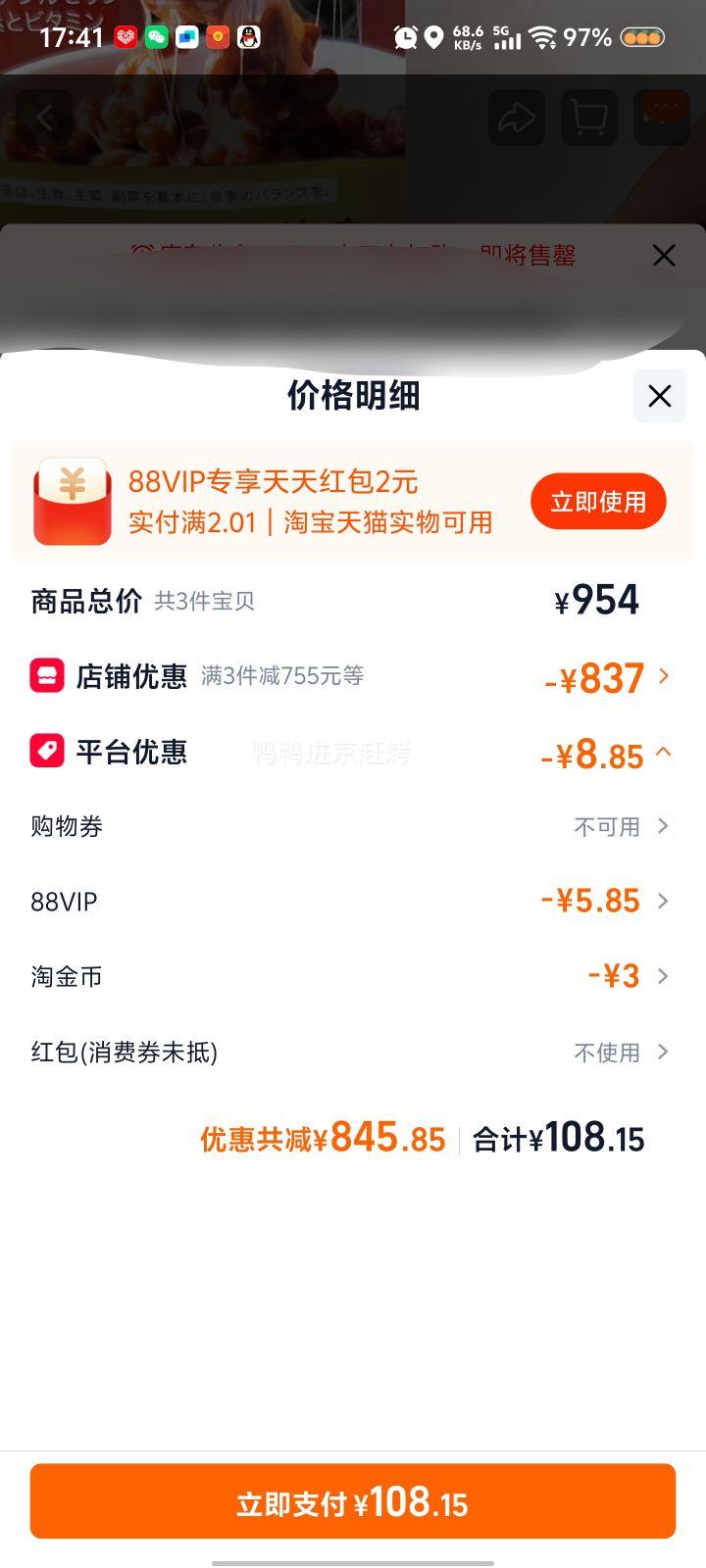Screen dimensions: 706x1568
Task: Open the 红包(消费券未抵) row
Action: [x=663, y=1053]
